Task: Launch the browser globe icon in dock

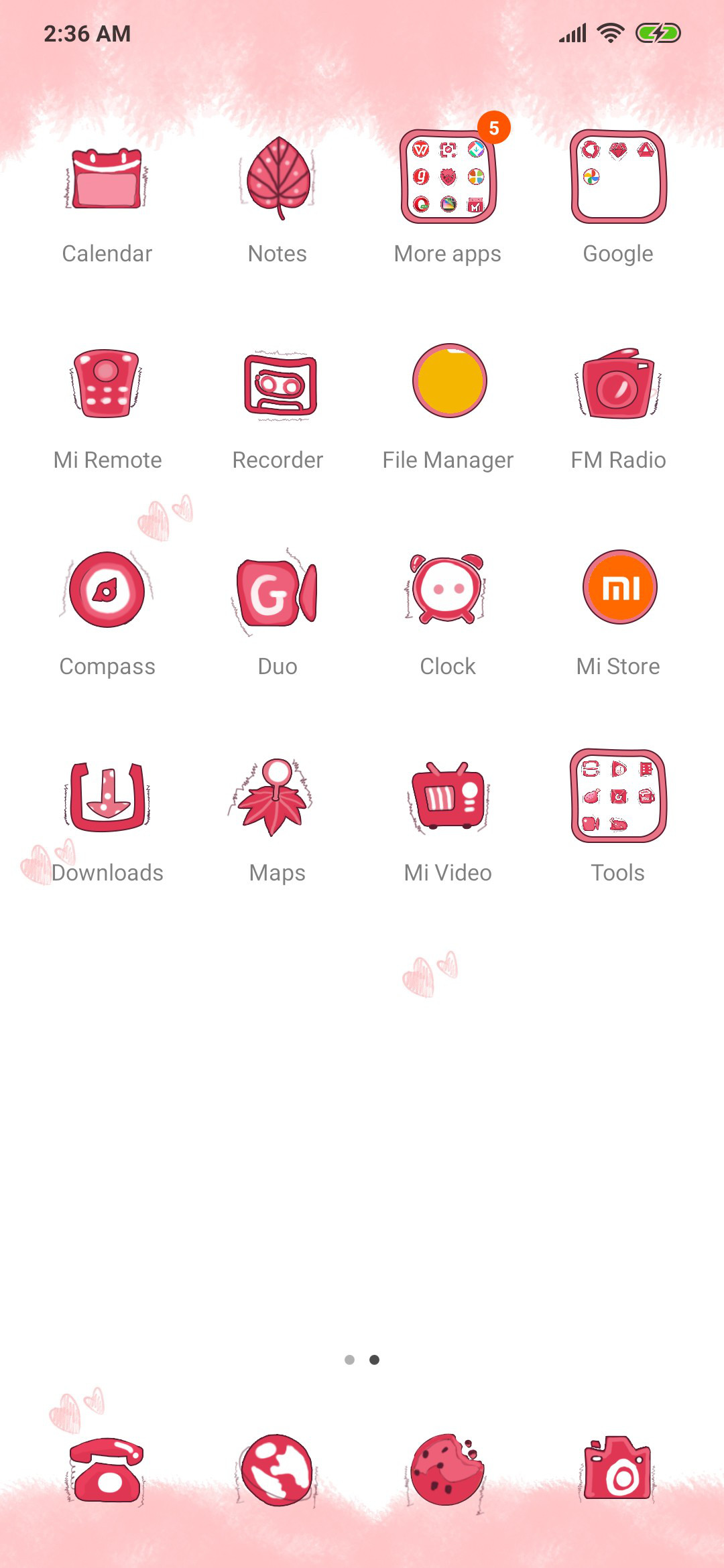Action: (277, 1470)
